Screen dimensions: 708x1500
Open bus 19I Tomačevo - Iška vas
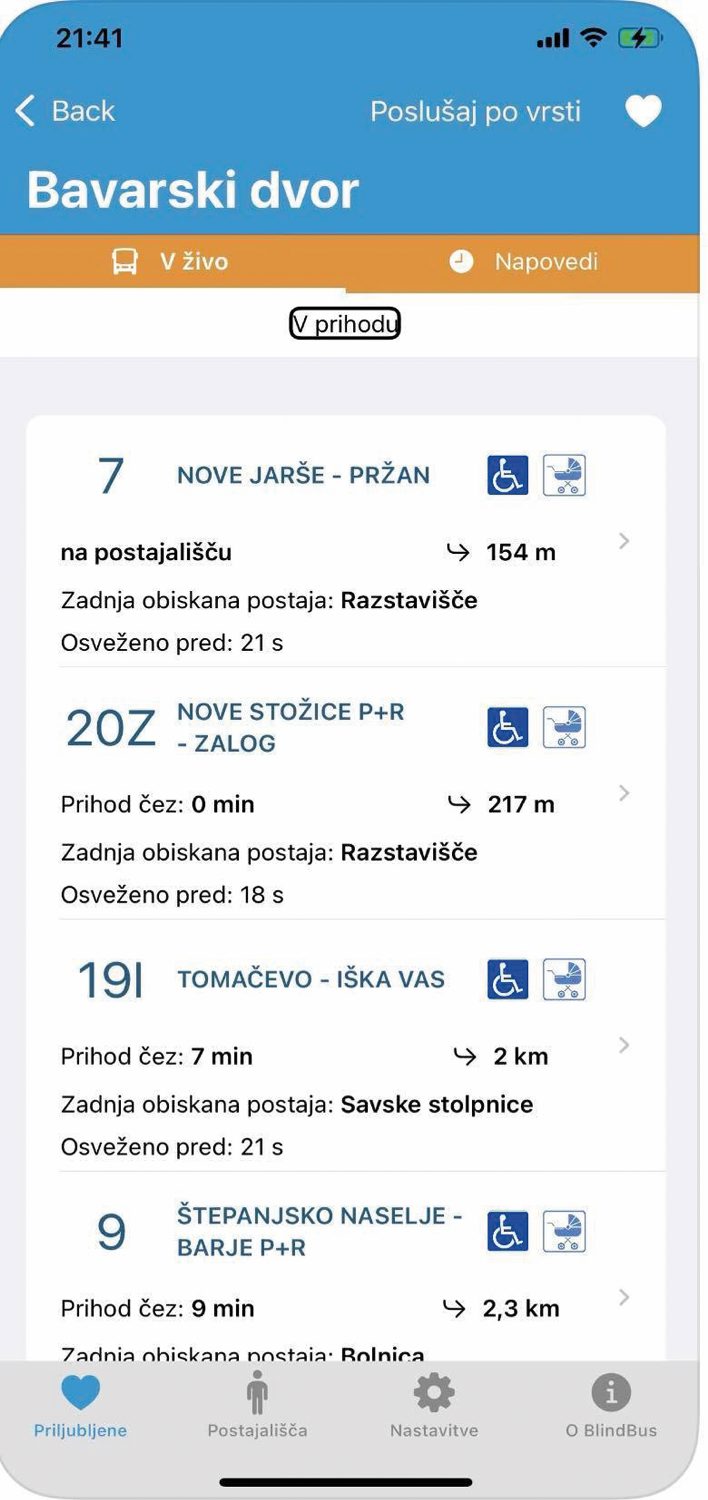(x=345, y=1045)
